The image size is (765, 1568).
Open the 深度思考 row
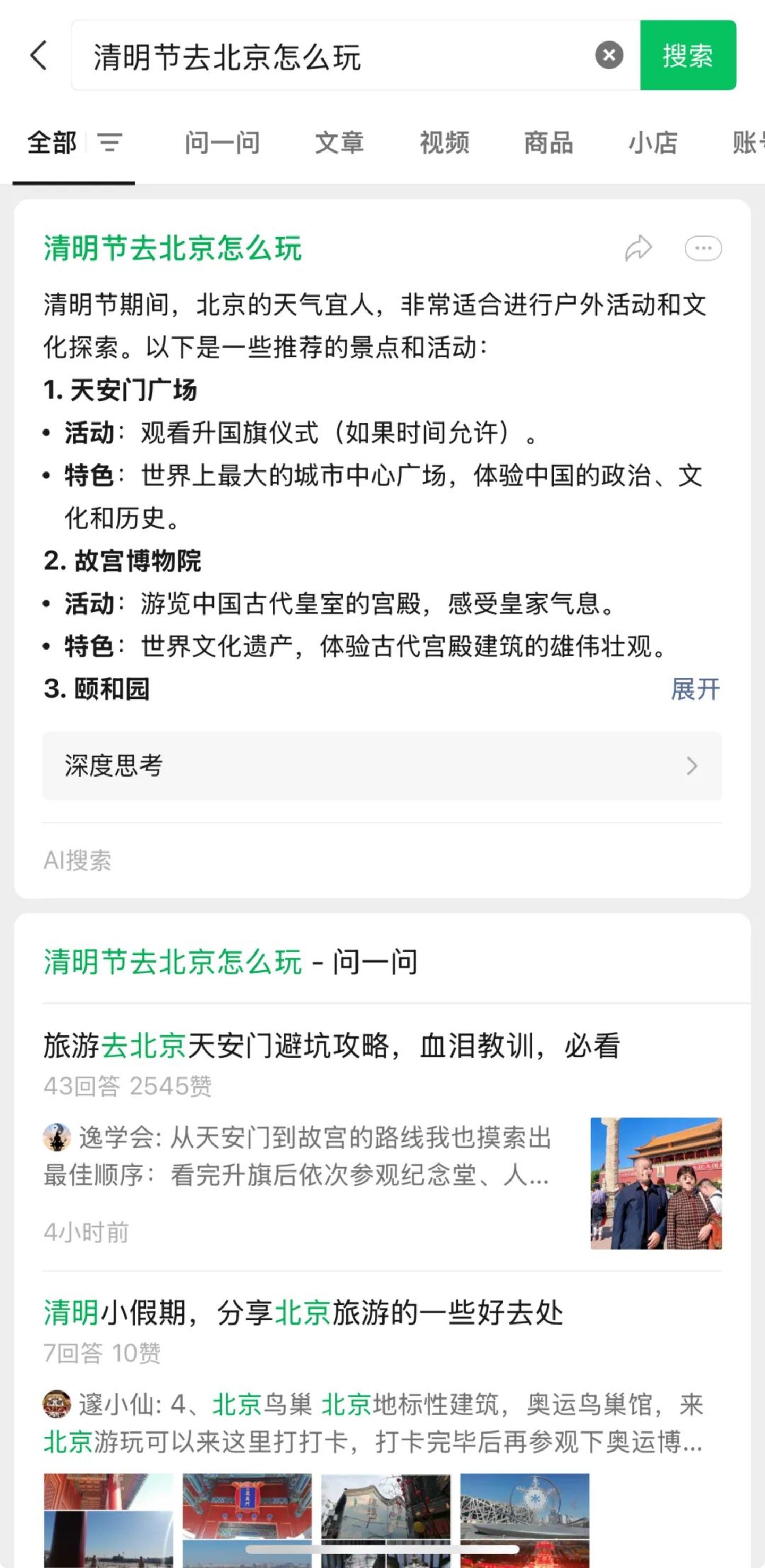click(x=382, y=766)
